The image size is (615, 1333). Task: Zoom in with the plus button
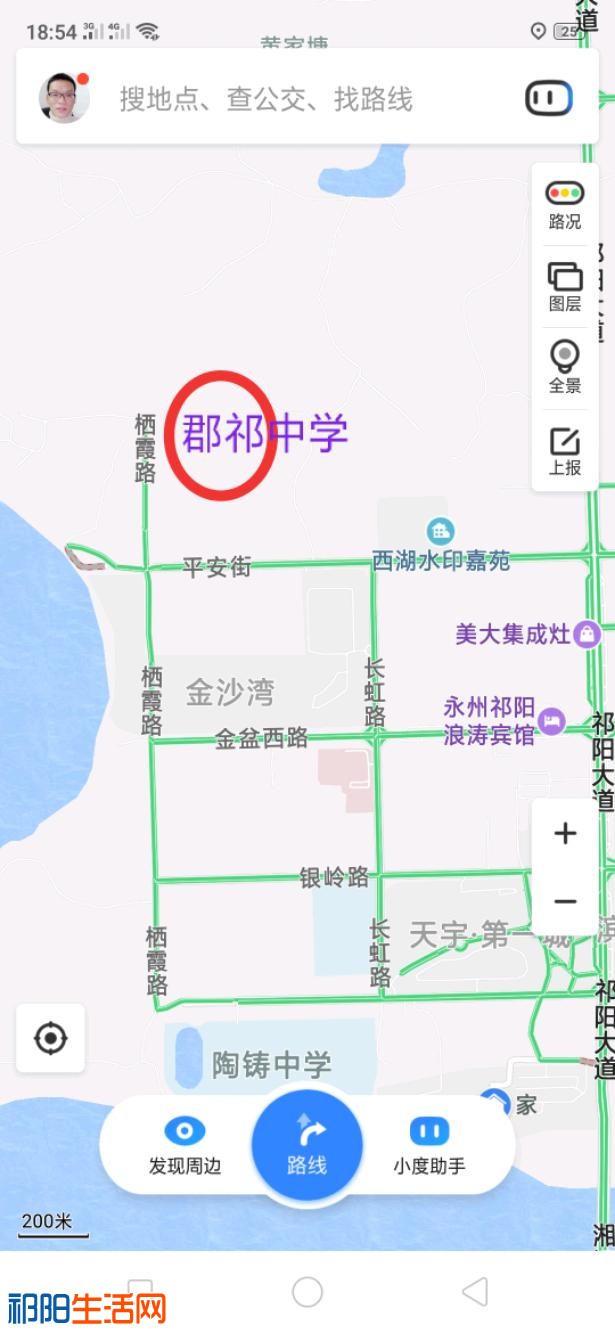[565, 833]
